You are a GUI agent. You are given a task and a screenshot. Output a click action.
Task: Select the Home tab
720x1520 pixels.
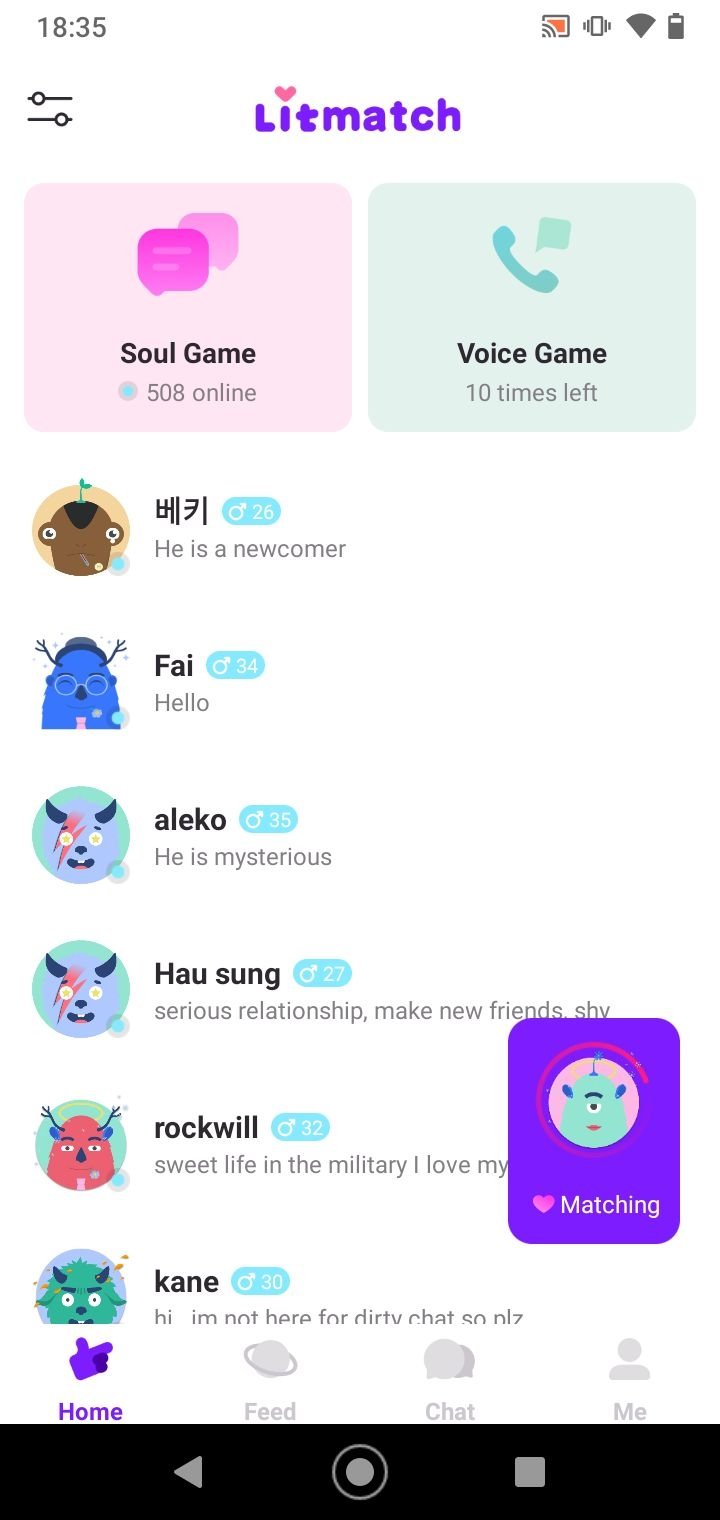pos(90,1380)
